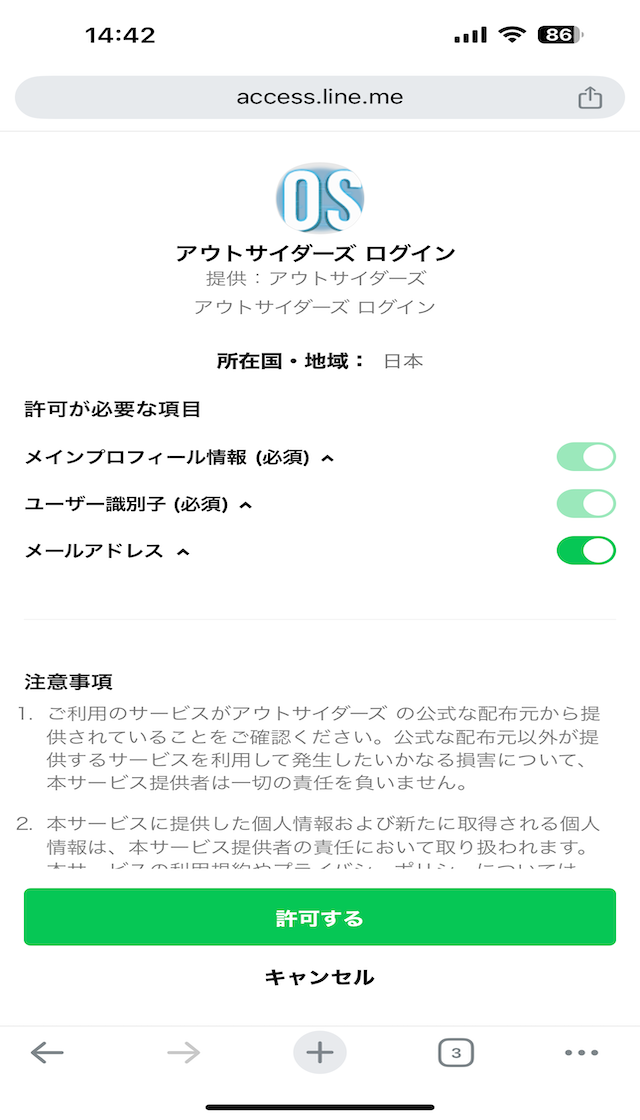
Task: Toggle the メールアドレス permission switch
Action: click(x=586, y=550)
